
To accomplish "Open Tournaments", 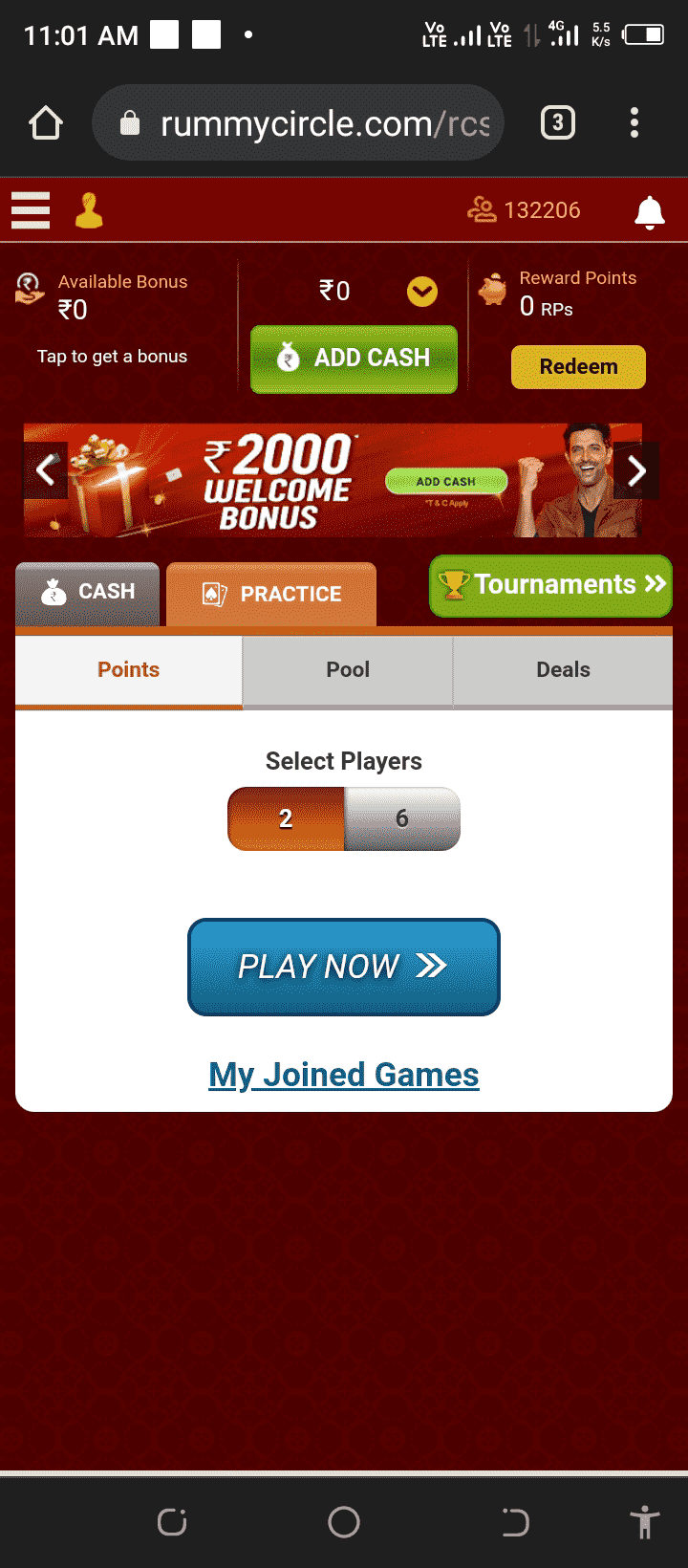I will (551, 585).
